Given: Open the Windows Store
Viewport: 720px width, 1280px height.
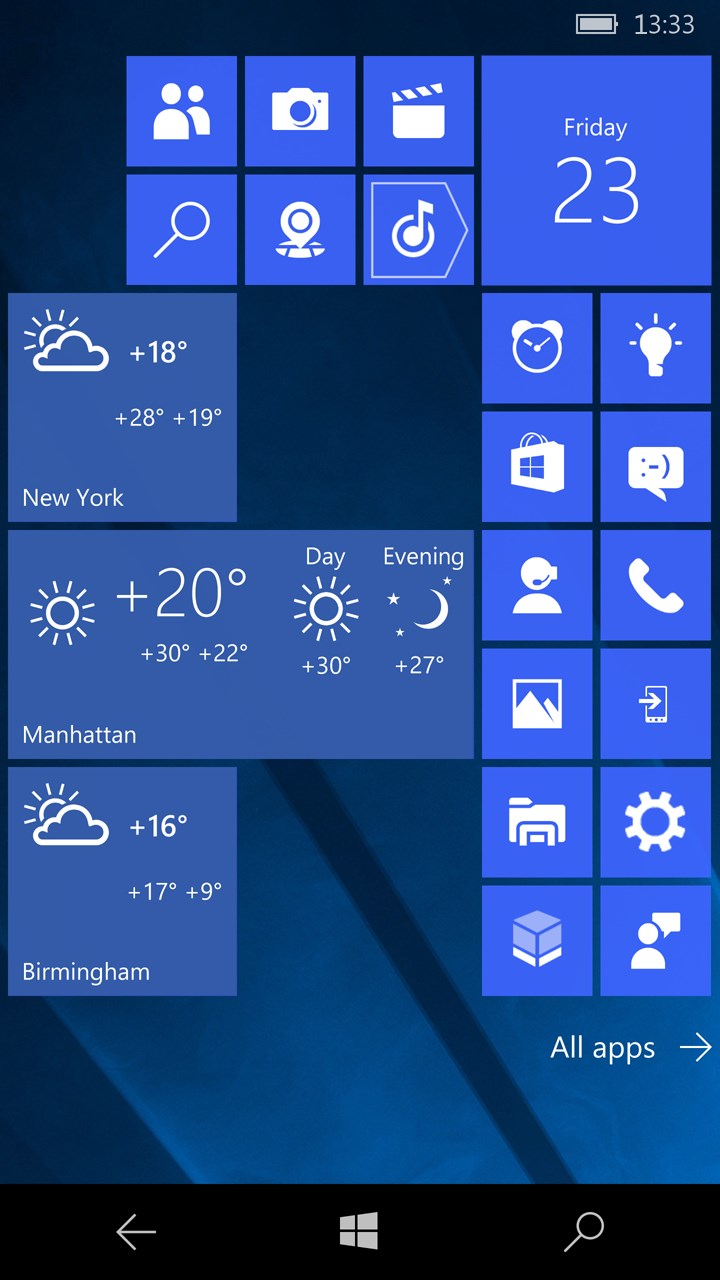Looking at the screenshot, I should (x=537, y=466).
